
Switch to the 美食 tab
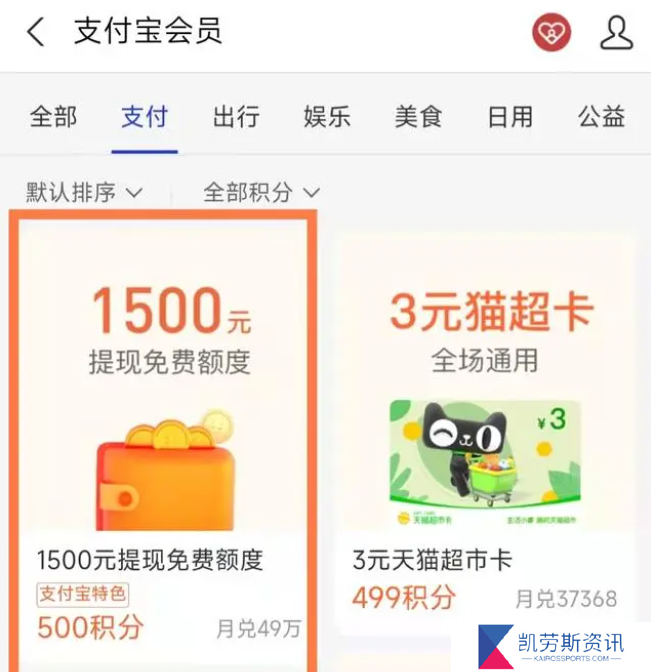[418, 117]
